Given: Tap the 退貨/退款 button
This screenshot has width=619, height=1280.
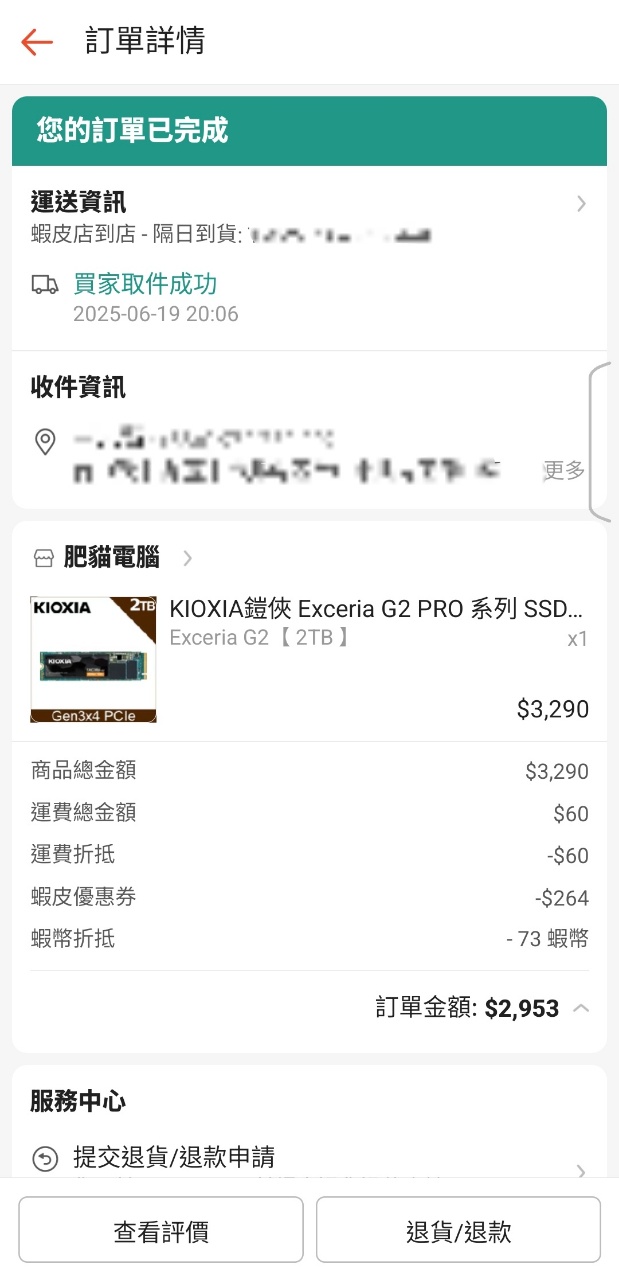Looking at the screenshot, I should coord(458,1230).
